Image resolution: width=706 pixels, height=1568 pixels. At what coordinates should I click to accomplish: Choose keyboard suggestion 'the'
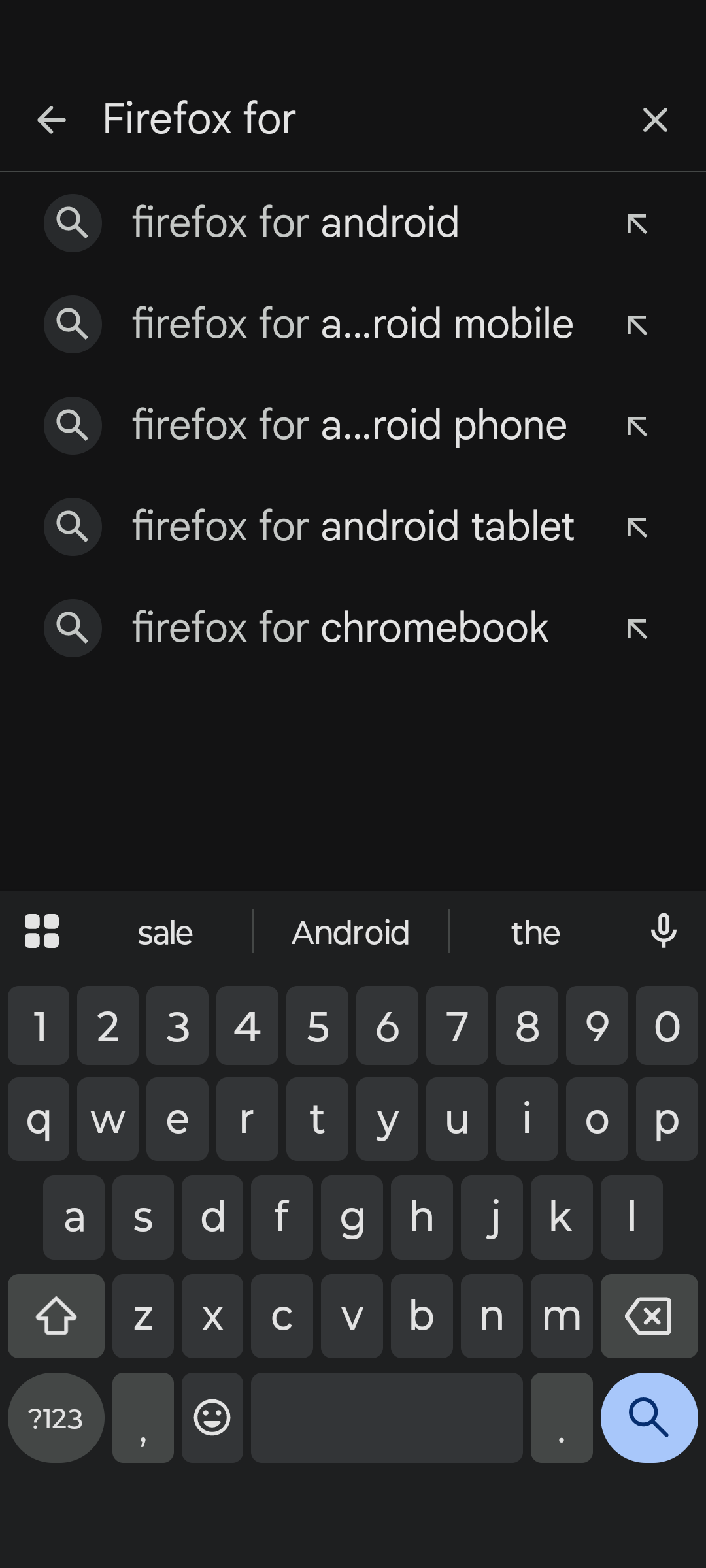point(535,932)
